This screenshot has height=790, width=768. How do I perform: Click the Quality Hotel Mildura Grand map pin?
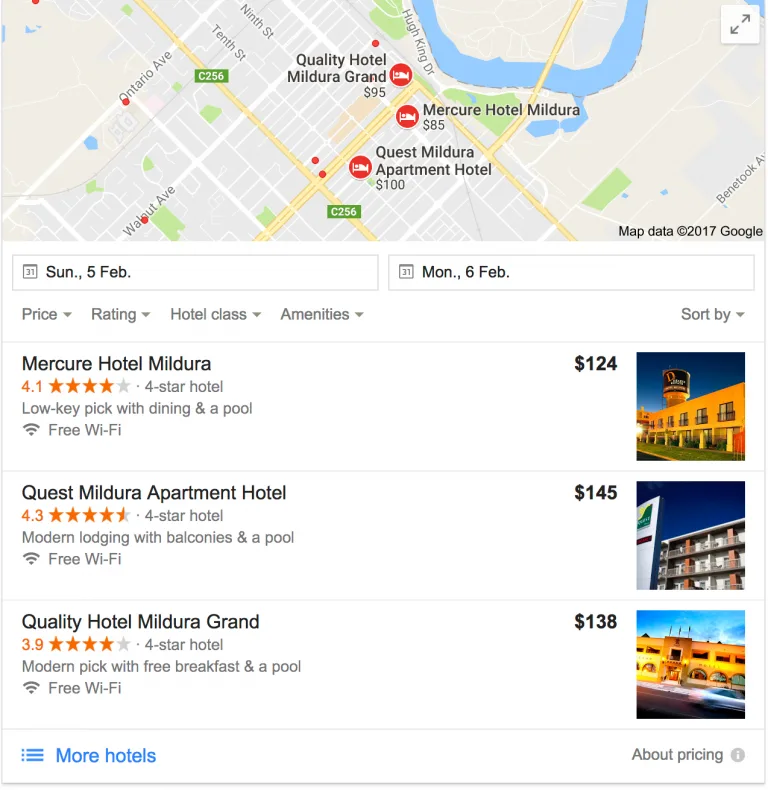pyautogui.click(x=402, y=74)
